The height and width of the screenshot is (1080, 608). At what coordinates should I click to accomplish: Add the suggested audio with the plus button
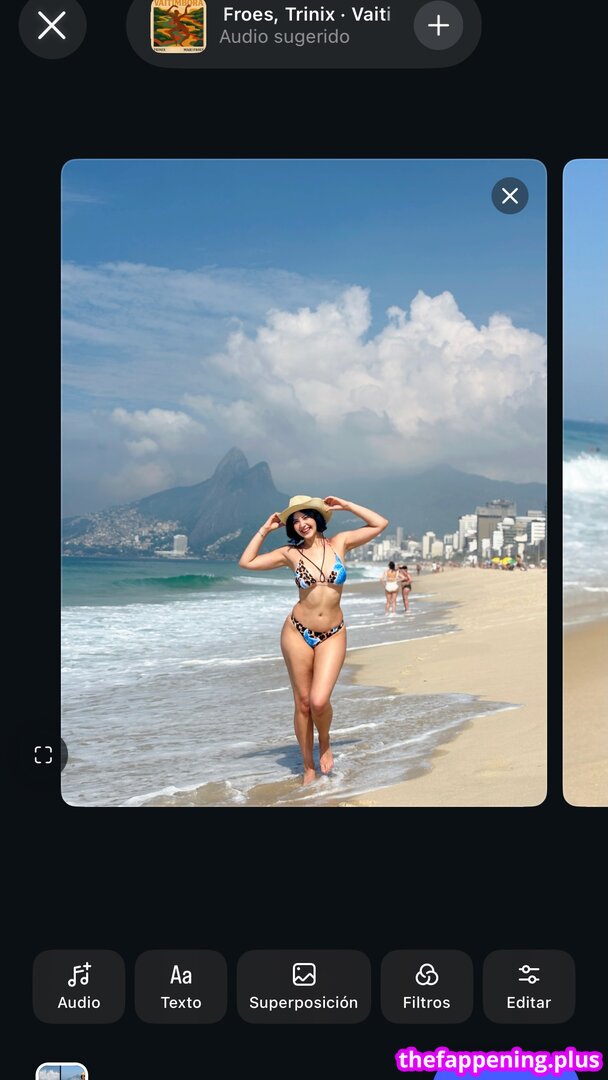438,26
